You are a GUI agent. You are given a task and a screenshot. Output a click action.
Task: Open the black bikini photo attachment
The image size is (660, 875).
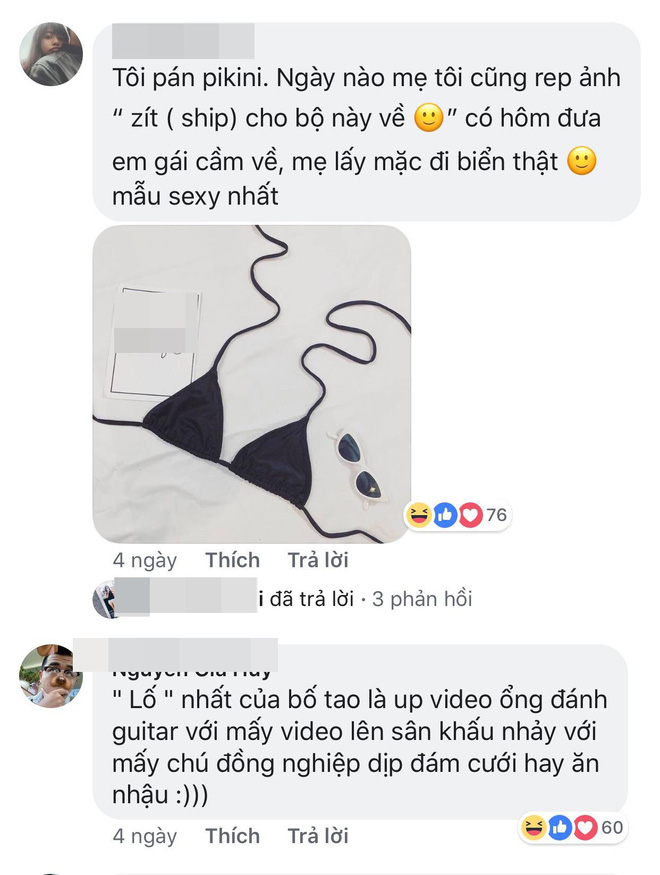(x=251, y=383)
